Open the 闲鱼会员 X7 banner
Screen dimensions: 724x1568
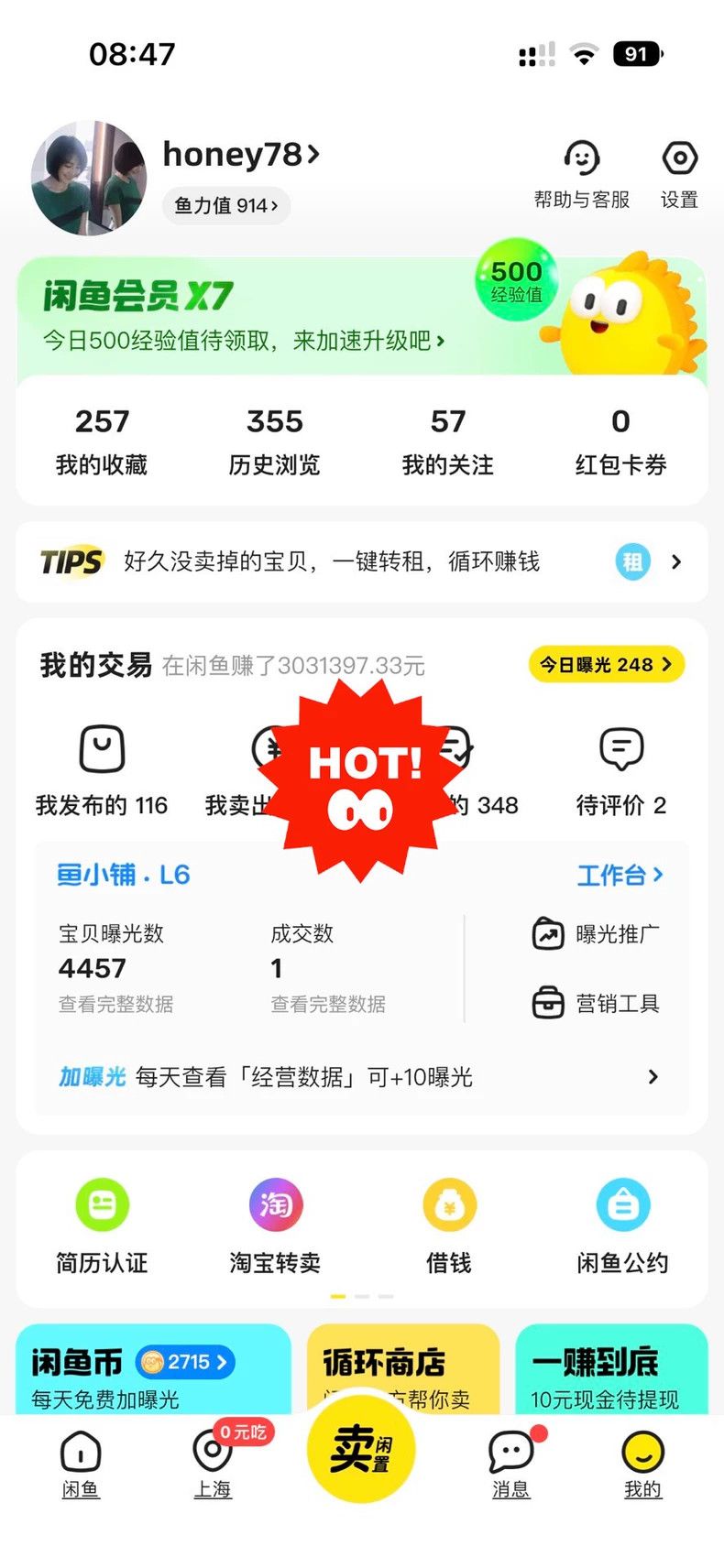362,316
